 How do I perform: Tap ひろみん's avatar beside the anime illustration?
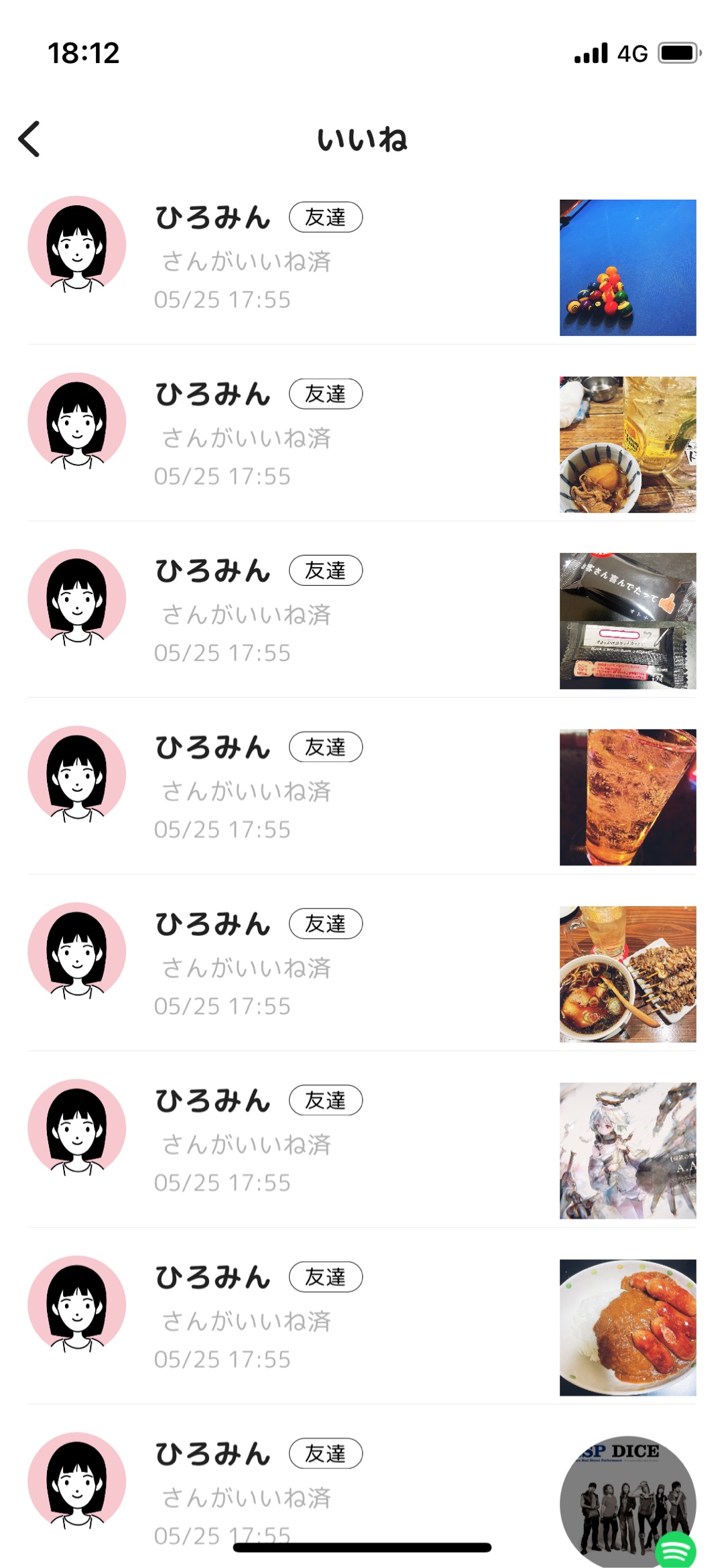[x=77, y=1128]
